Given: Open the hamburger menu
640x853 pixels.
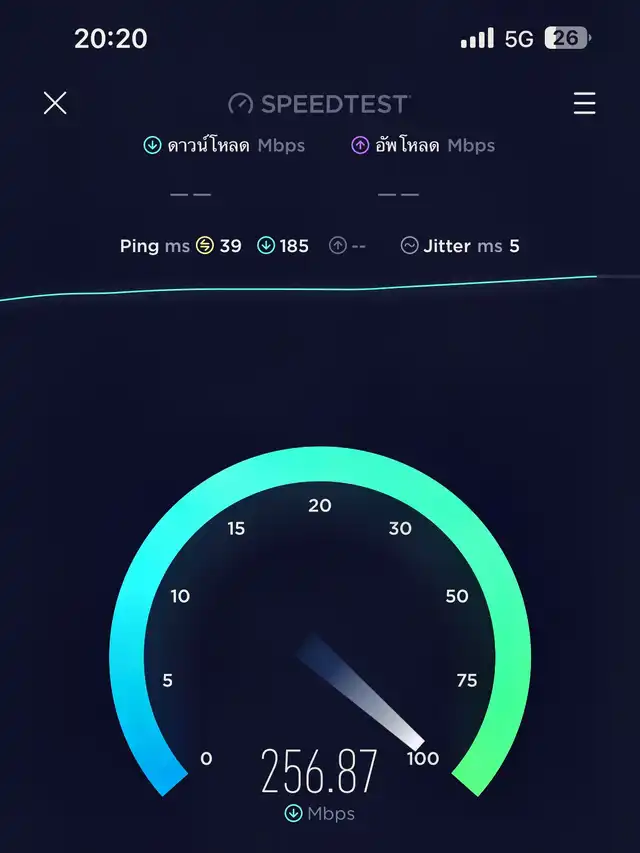Looking at the screenshot, I should [584, 103].
